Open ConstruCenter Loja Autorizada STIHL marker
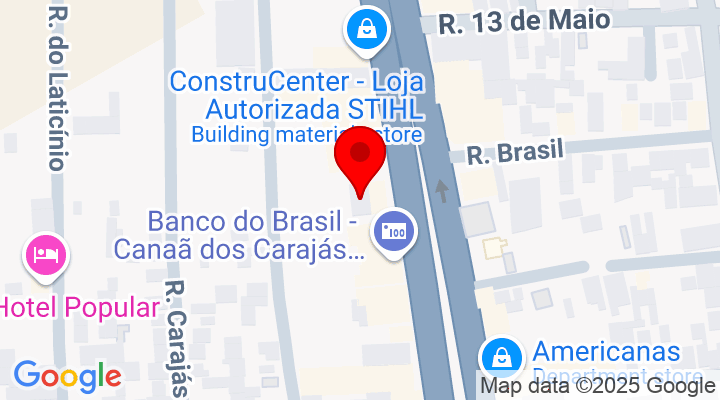 [x=367, y=30]
